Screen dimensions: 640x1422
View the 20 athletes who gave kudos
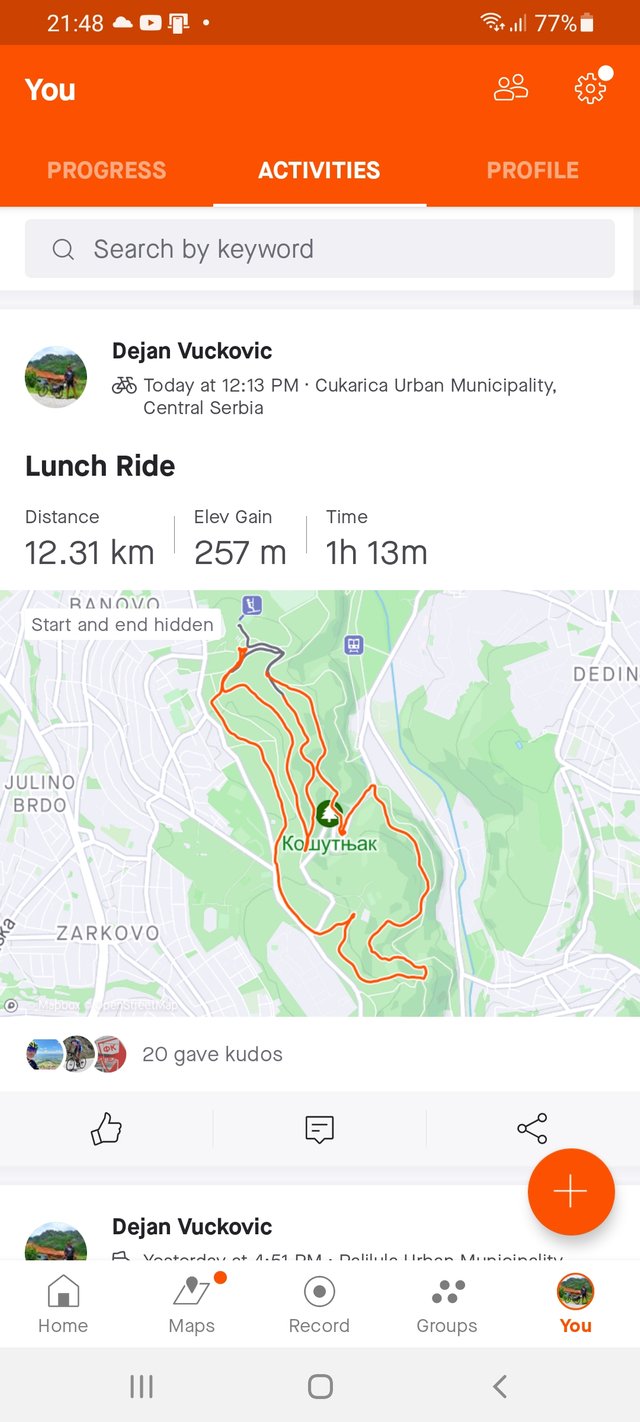point(212,1054)
